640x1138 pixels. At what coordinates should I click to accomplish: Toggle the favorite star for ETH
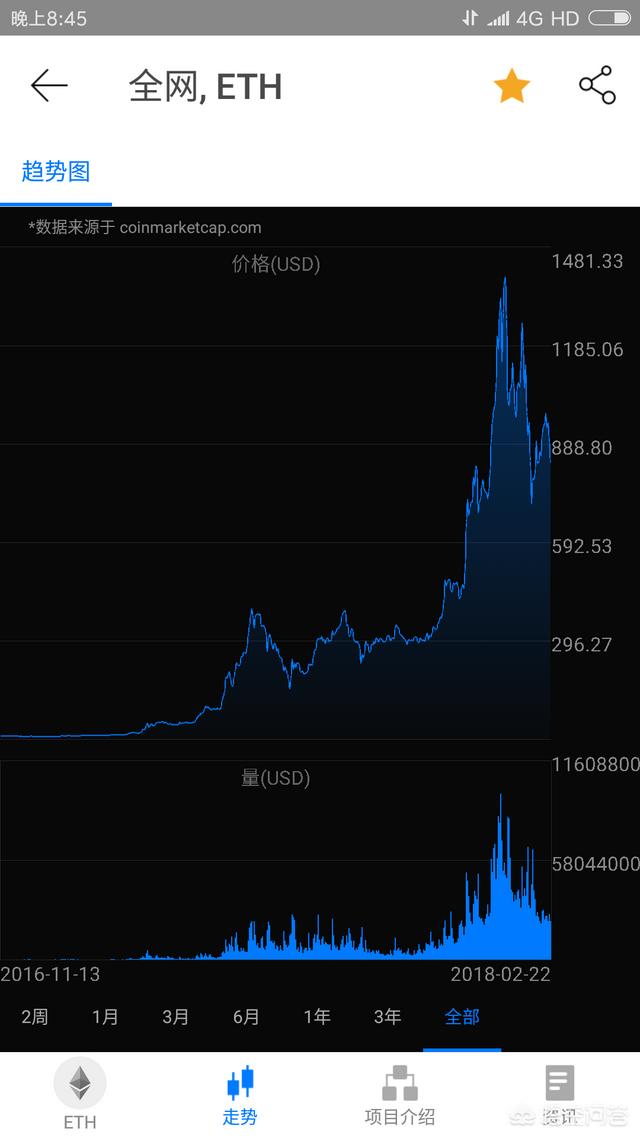[x=511, y=87]
